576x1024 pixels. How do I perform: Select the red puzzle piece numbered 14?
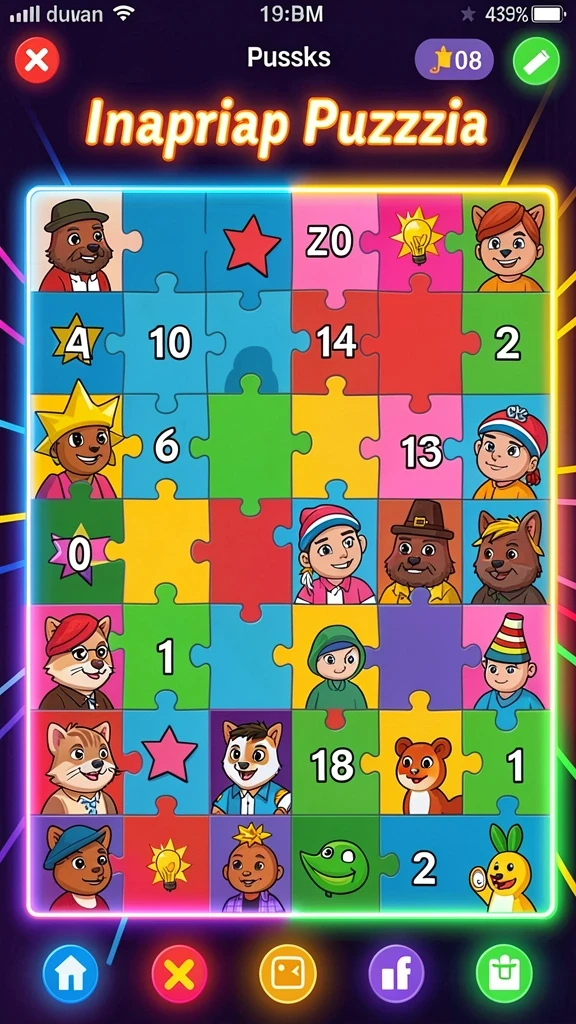336,342
